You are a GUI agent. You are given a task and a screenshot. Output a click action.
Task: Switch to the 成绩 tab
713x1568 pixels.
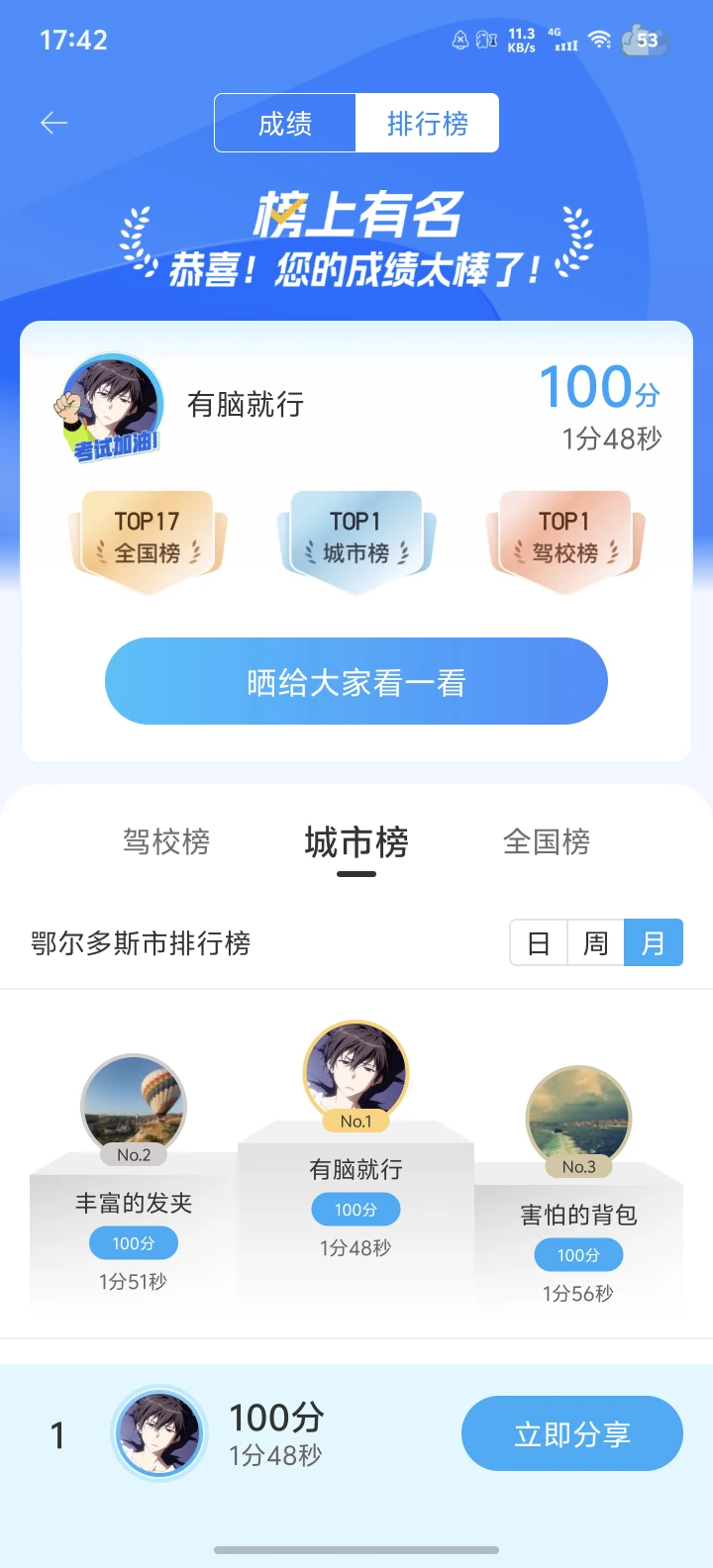[285, 124]
